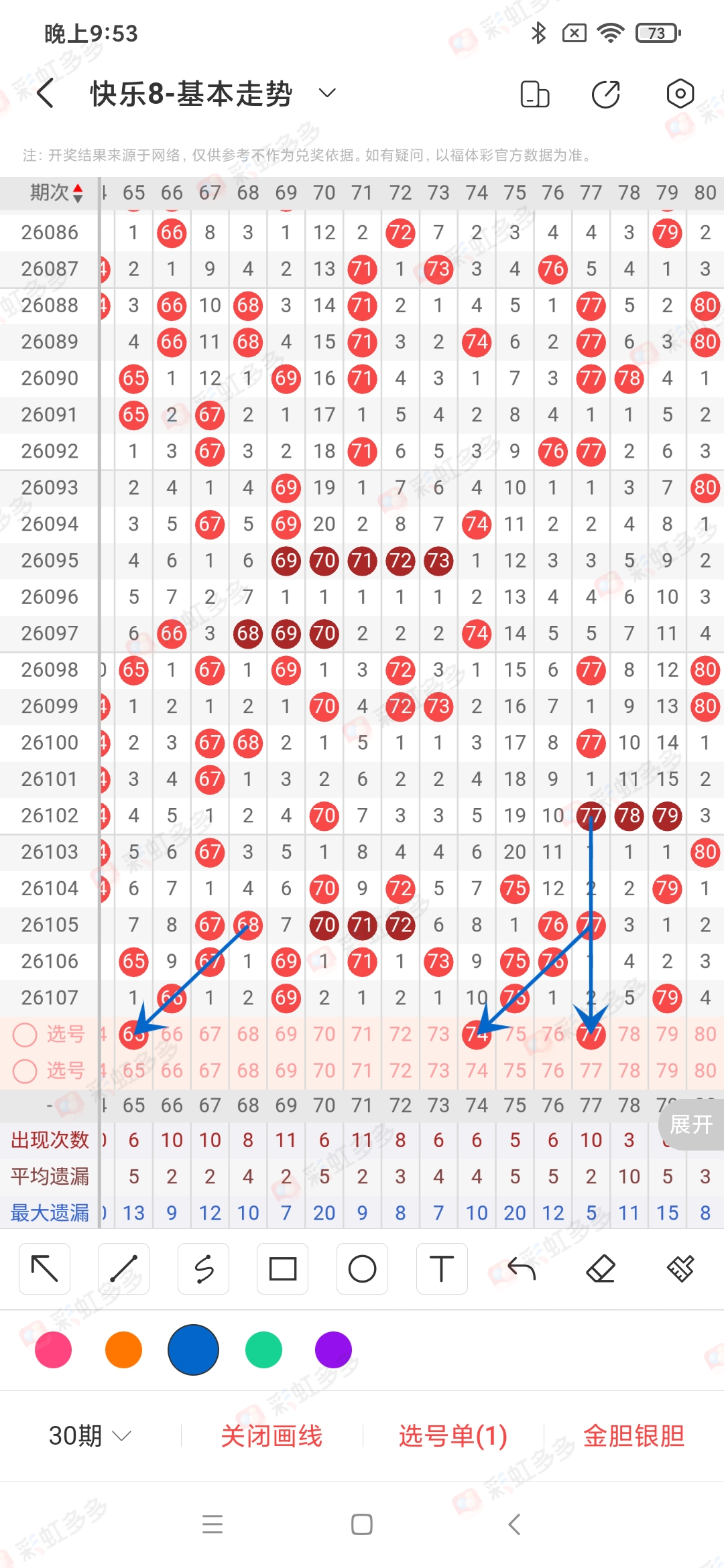The width and height of the screenshot is (724, 1568).
Task: Select the first 选号 radio row
Action: point(50,1034)
